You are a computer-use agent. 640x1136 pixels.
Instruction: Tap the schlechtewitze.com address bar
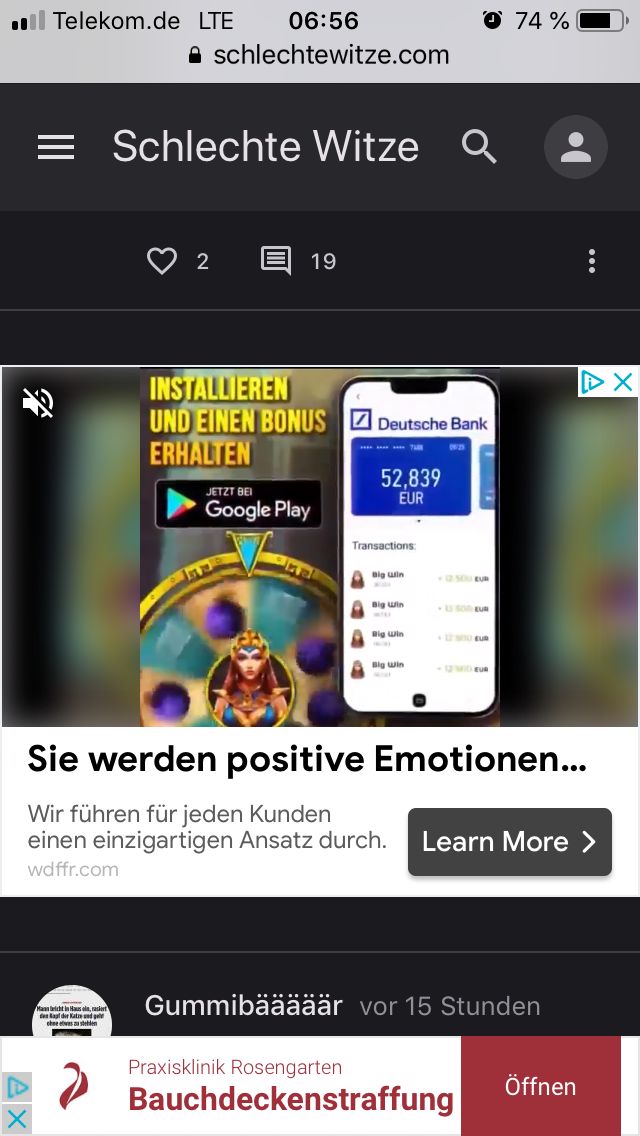pyautogui.click(x=320, y=55)
